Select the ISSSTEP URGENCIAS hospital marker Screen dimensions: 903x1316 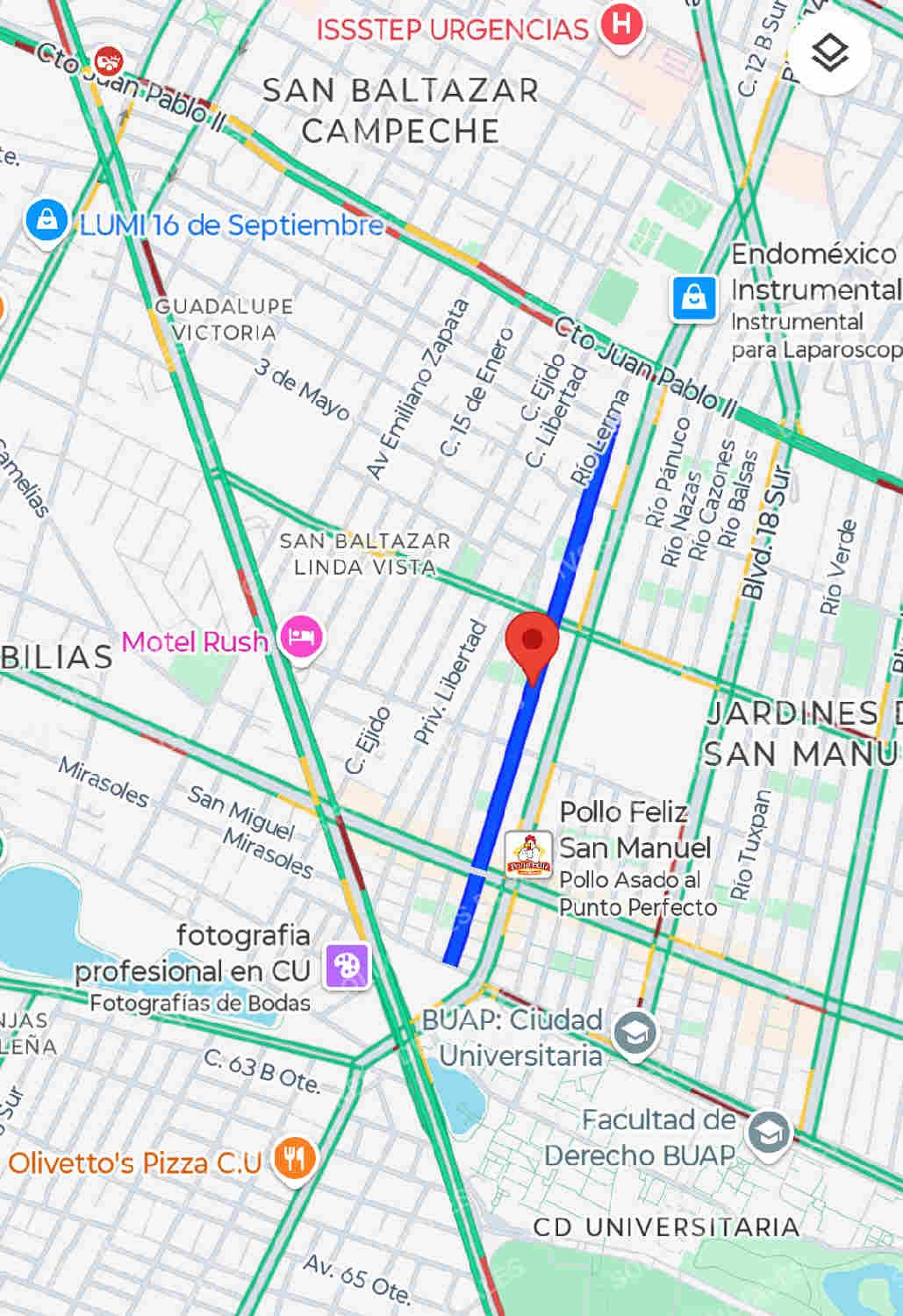(x=621, y=26)
